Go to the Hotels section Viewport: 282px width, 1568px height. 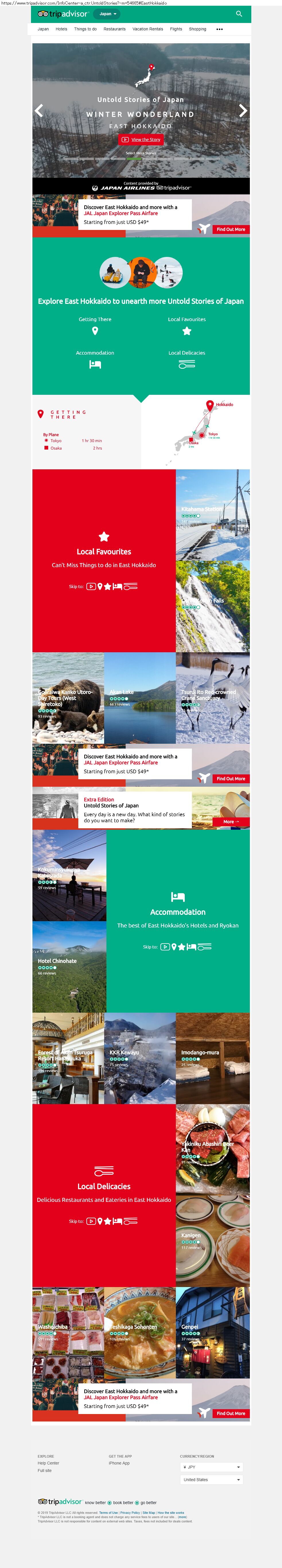(61, 29)
